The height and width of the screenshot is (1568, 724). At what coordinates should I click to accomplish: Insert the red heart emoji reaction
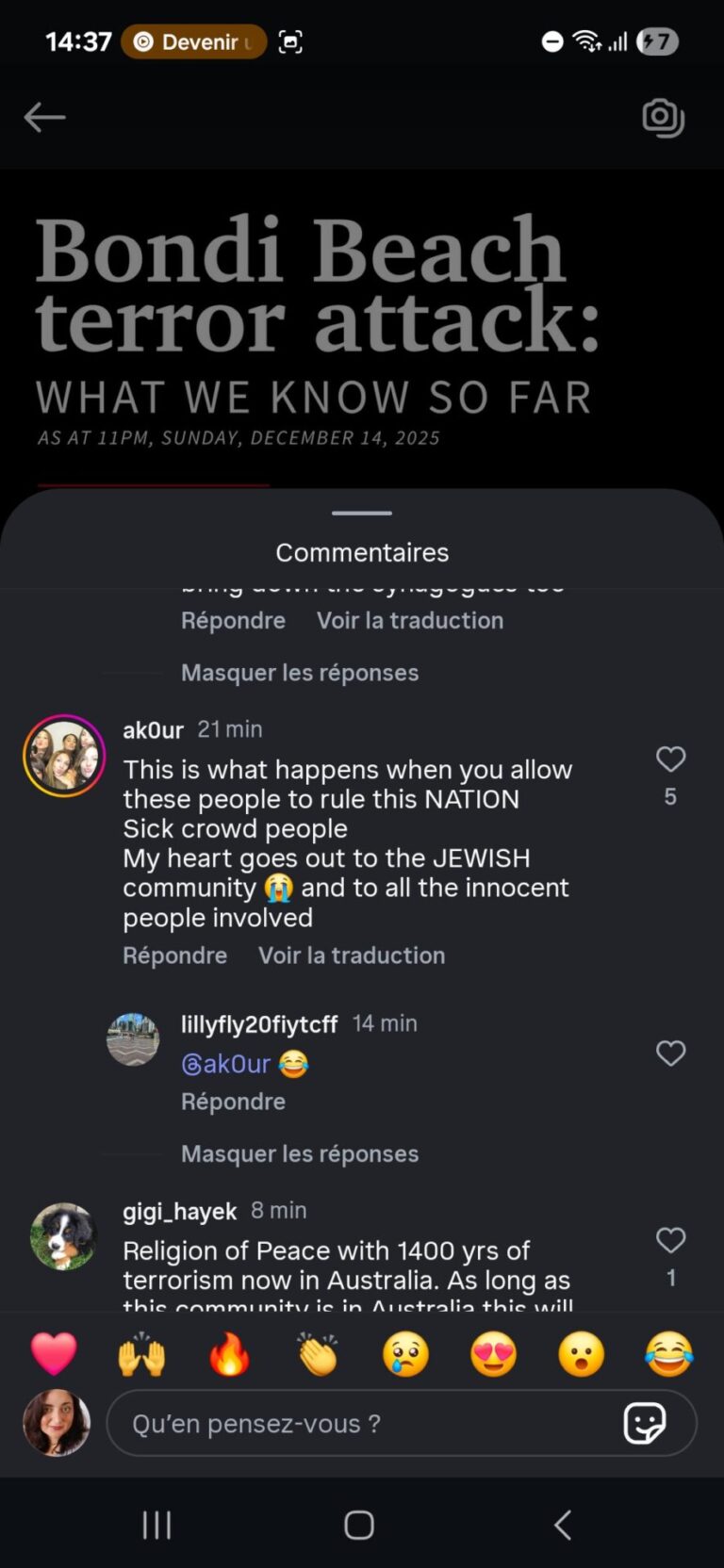coord(54,1354)
